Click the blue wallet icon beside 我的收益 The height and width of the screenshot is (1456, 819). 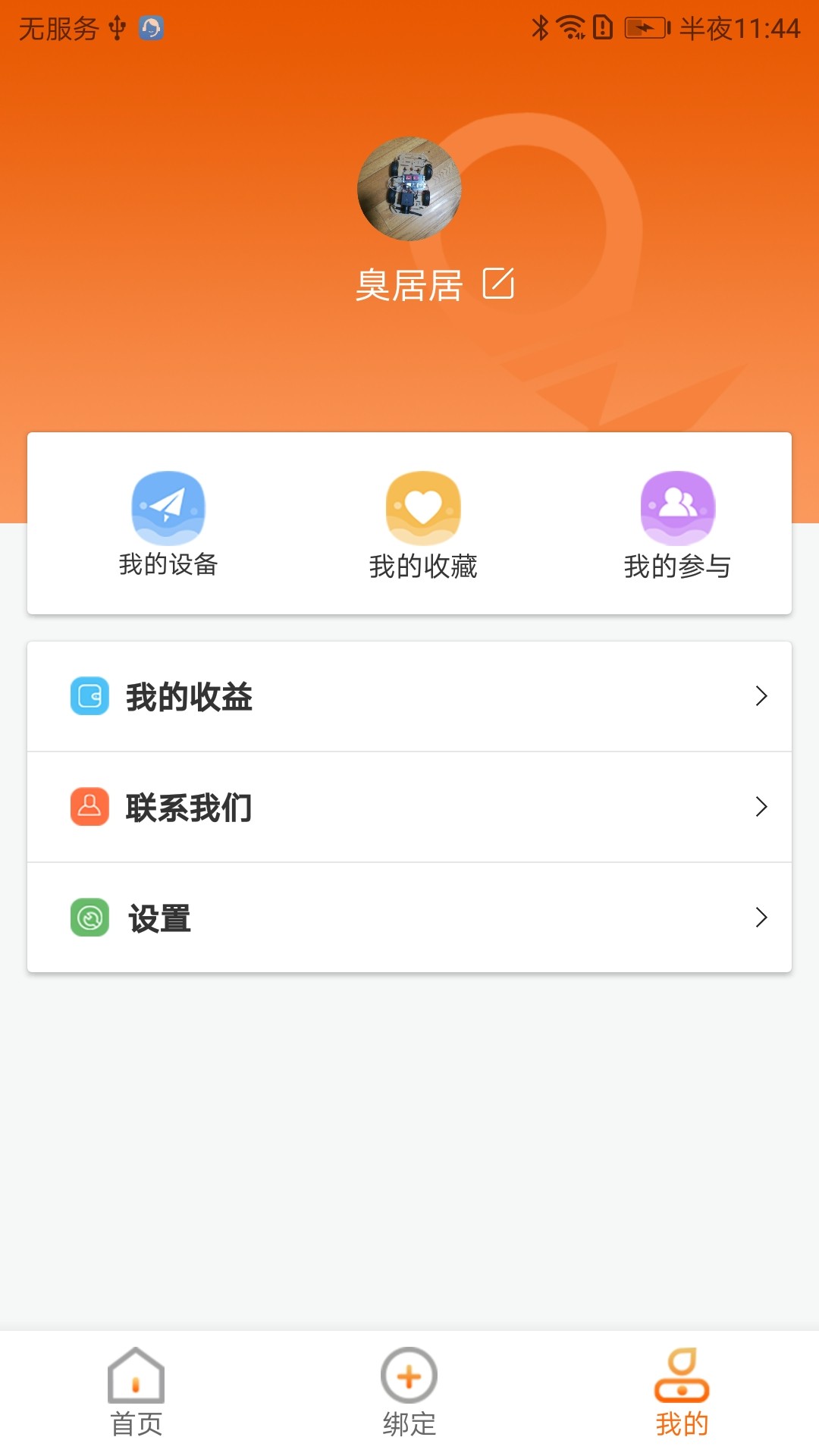click(89, 696)
